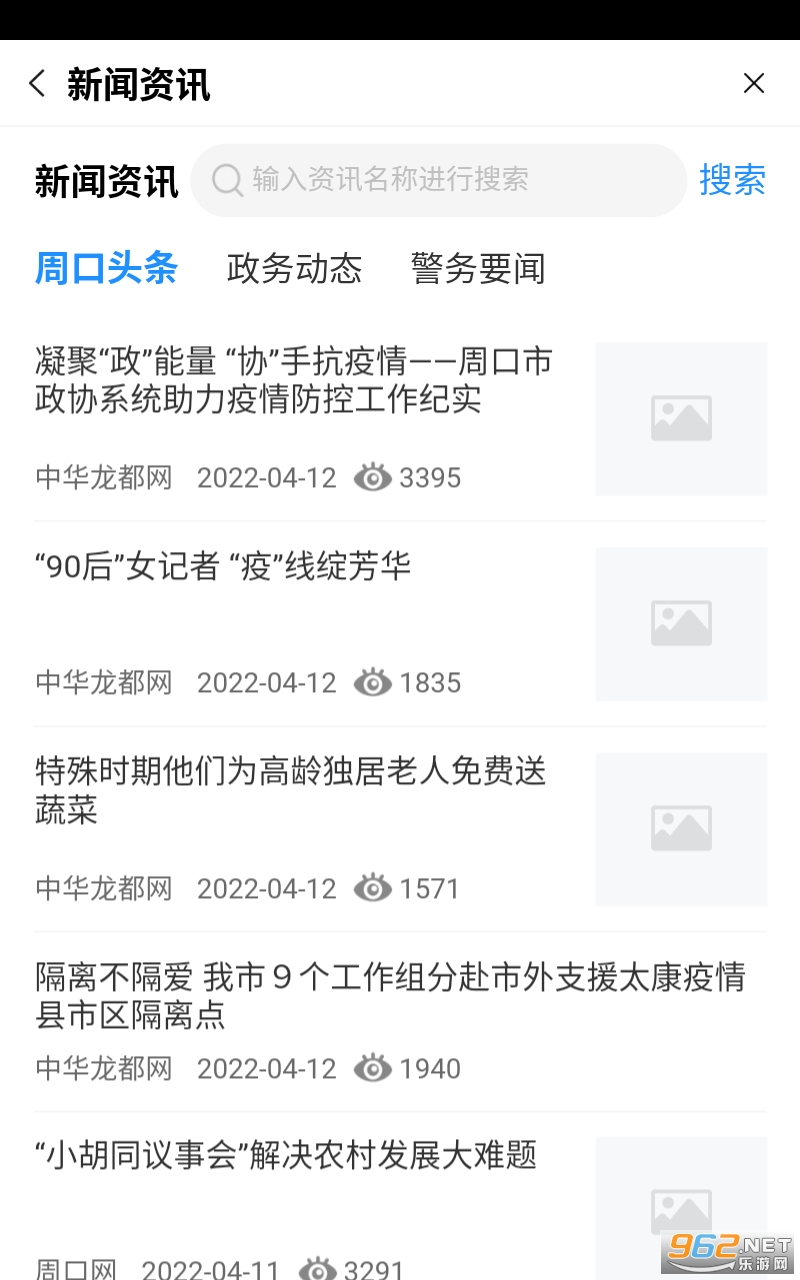Close the 新闻资讯 page

click(754, 84)
